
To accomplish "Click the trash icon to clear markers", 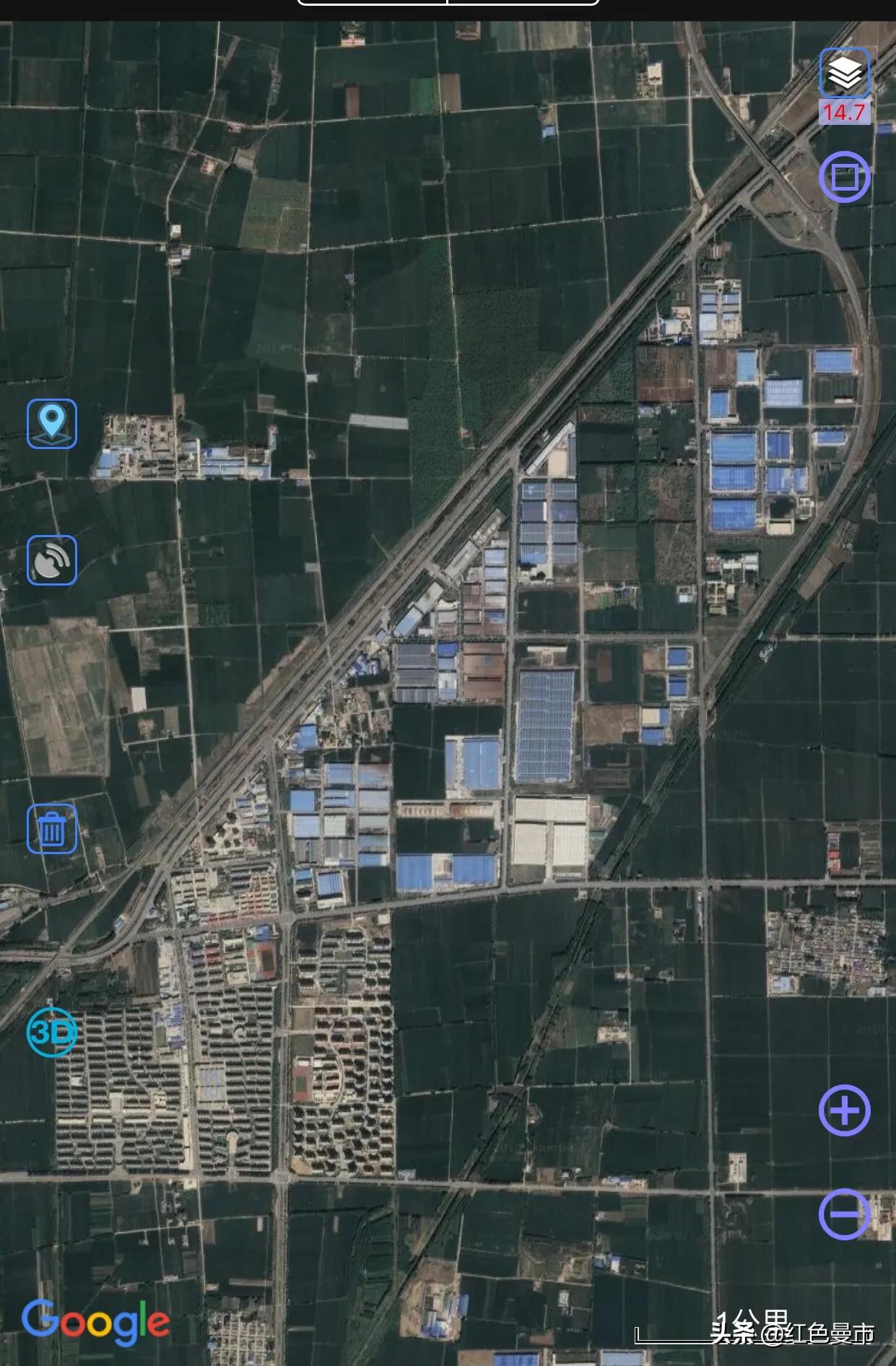I will pyautogui.click(x=51, y=828).
